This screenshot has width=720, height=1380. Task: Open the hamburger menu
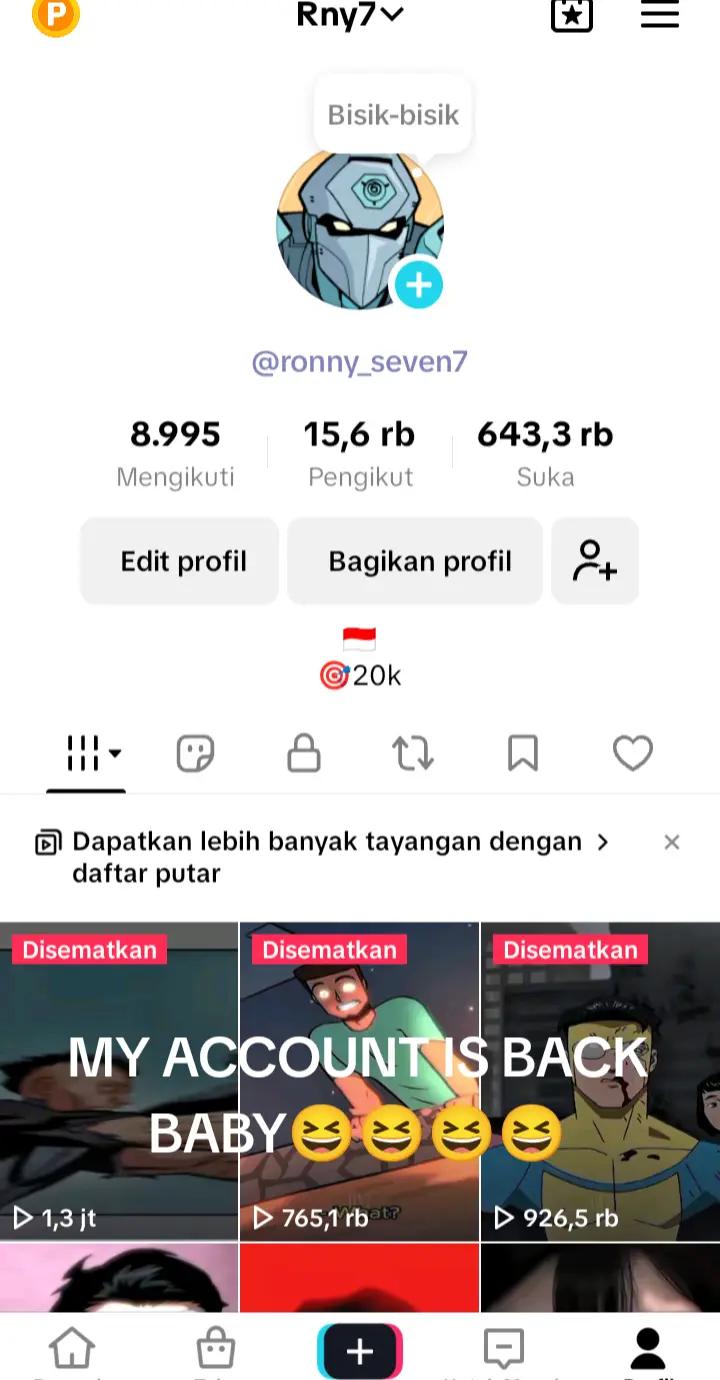pos(660,15)
